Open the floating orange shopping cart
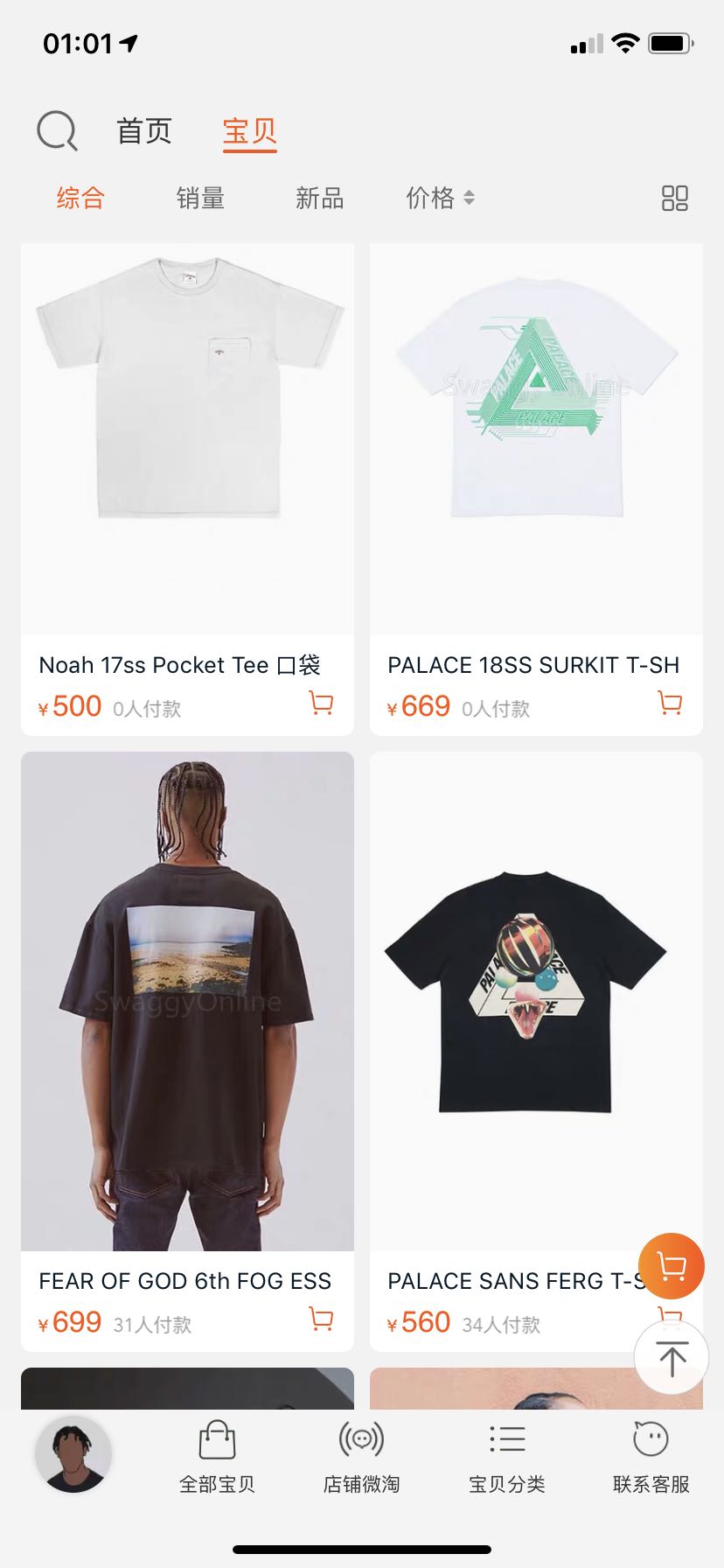Screen dimensions: 724x1568 (672, 1265)
